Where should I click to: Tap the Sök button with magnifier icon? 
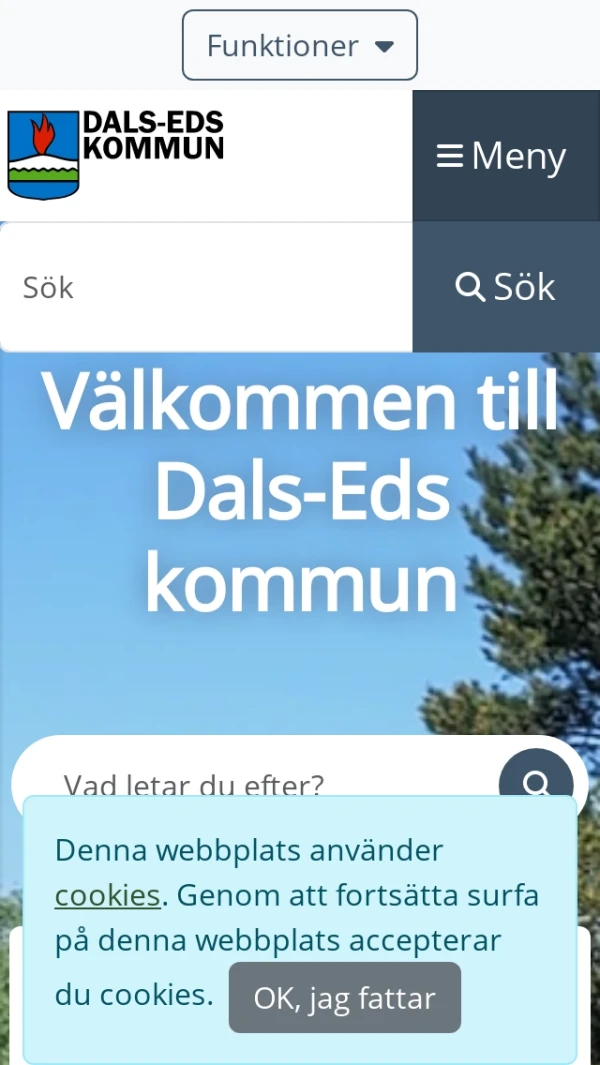(505, 287)
